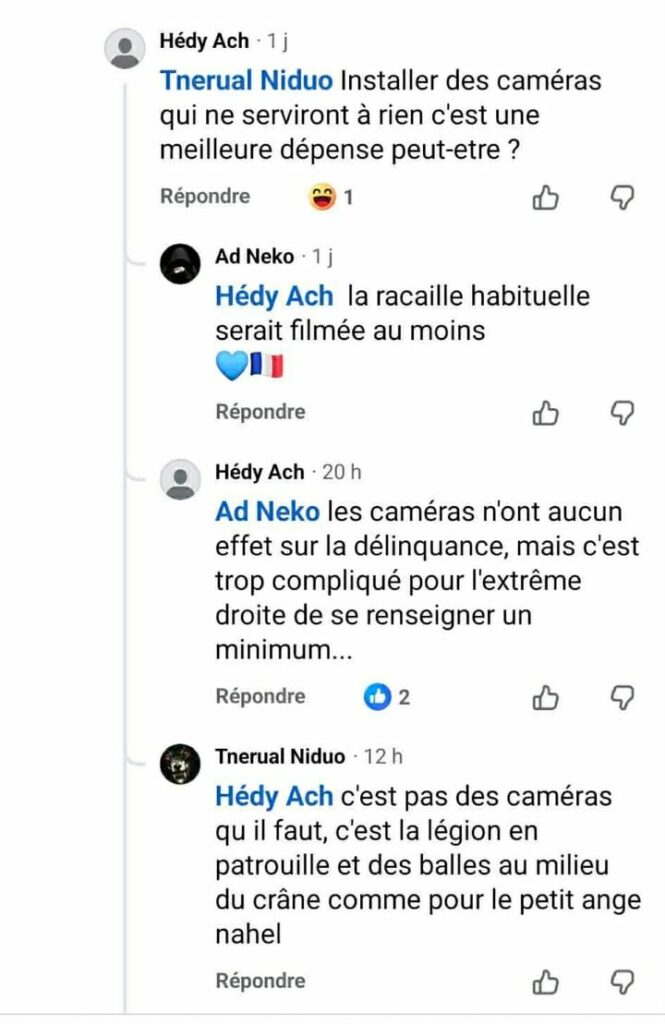665x1024 pixels.
Task: Open the Tnerual Niduo mention in the first comment
Action: pyautogui.click(x=246, y=80)
